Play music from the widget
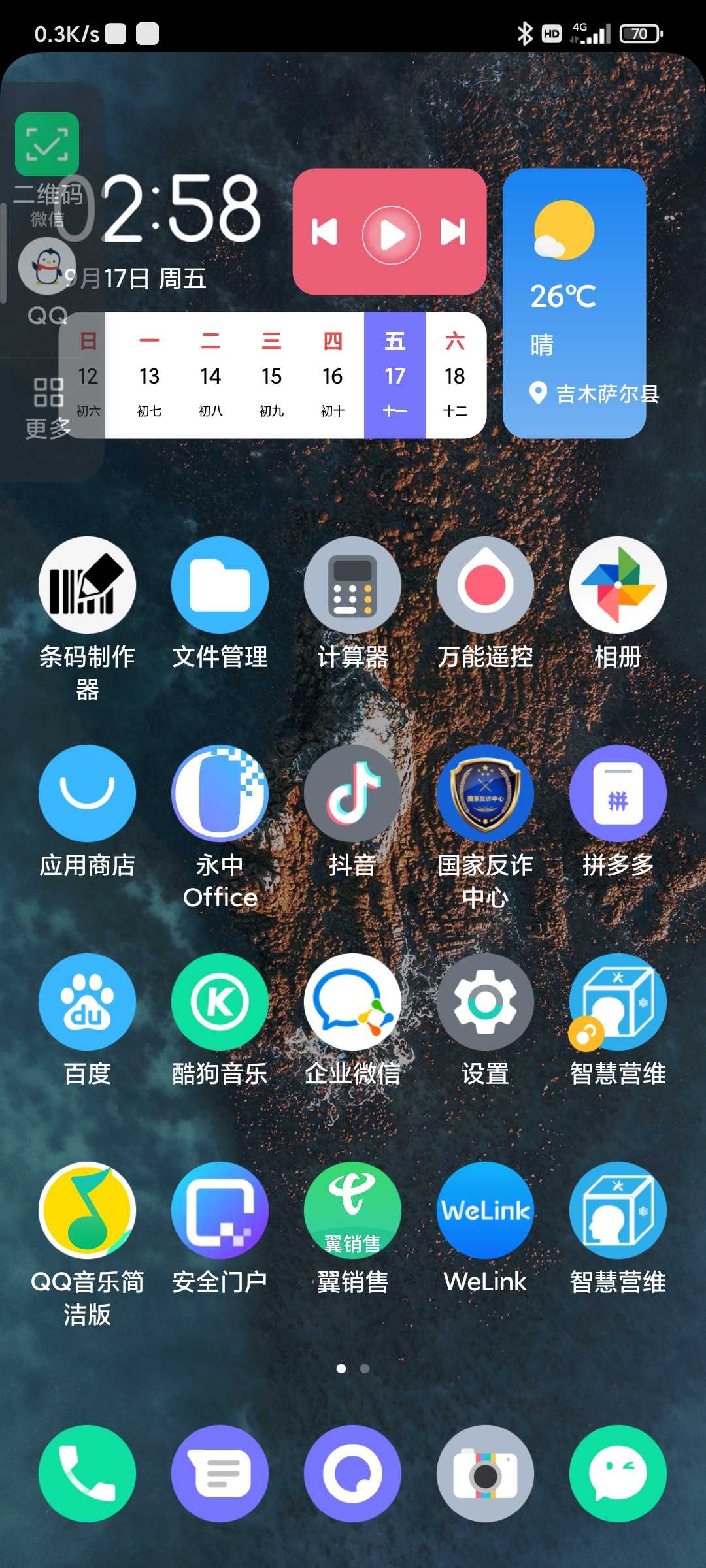 click(x=391, y=235)
